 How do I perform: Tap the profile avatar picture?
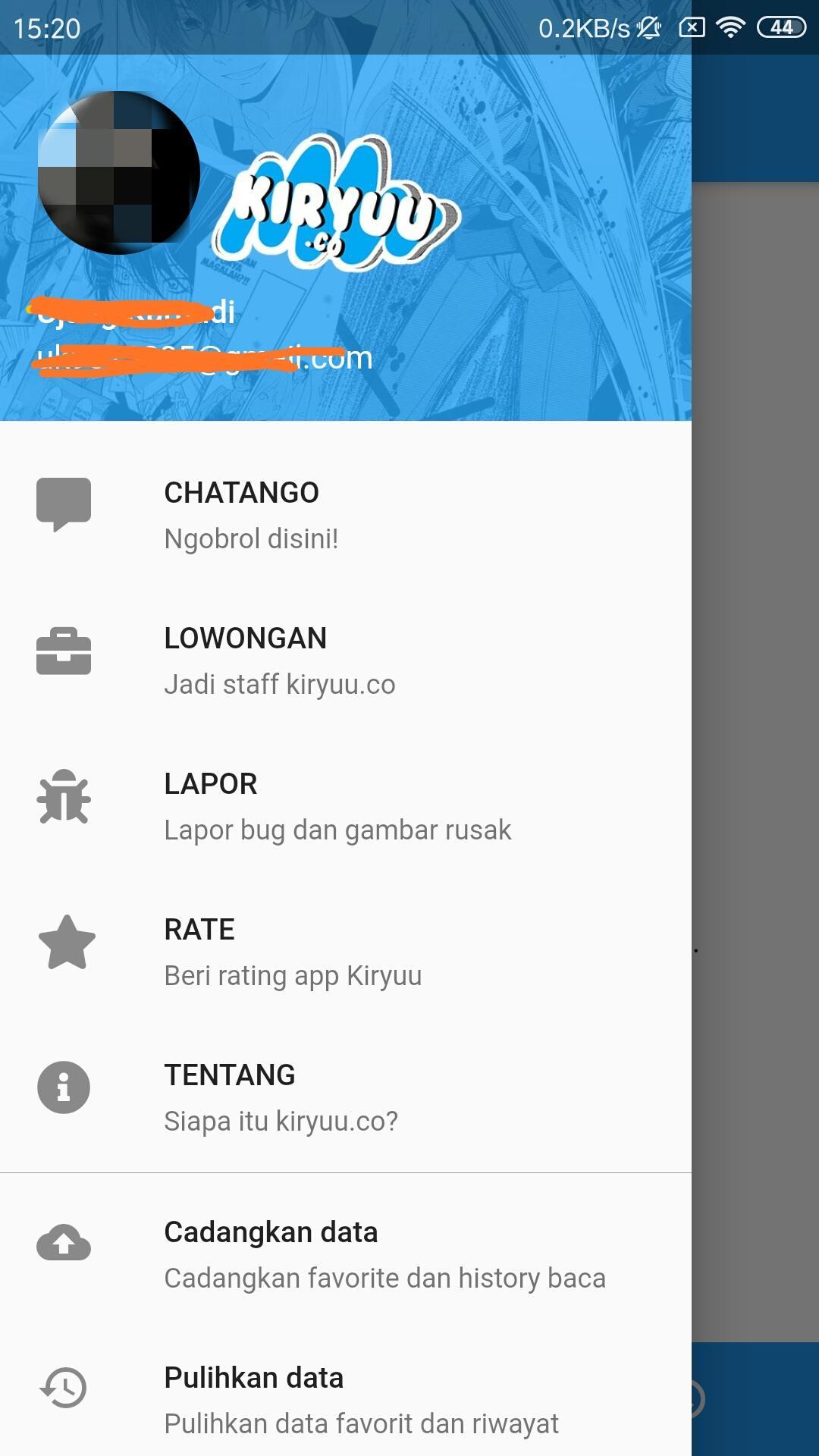click(118, 172)
